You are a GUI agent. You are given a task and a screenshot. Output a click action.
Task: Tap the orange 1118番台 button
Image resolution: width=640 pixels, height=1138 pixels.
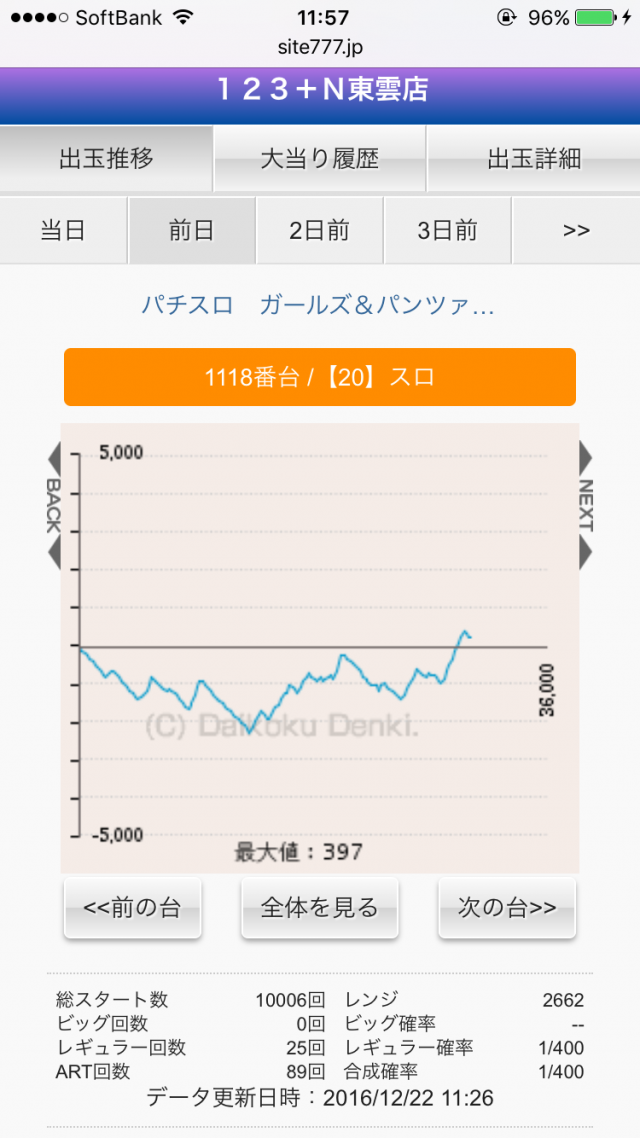(x=320, y=377)
